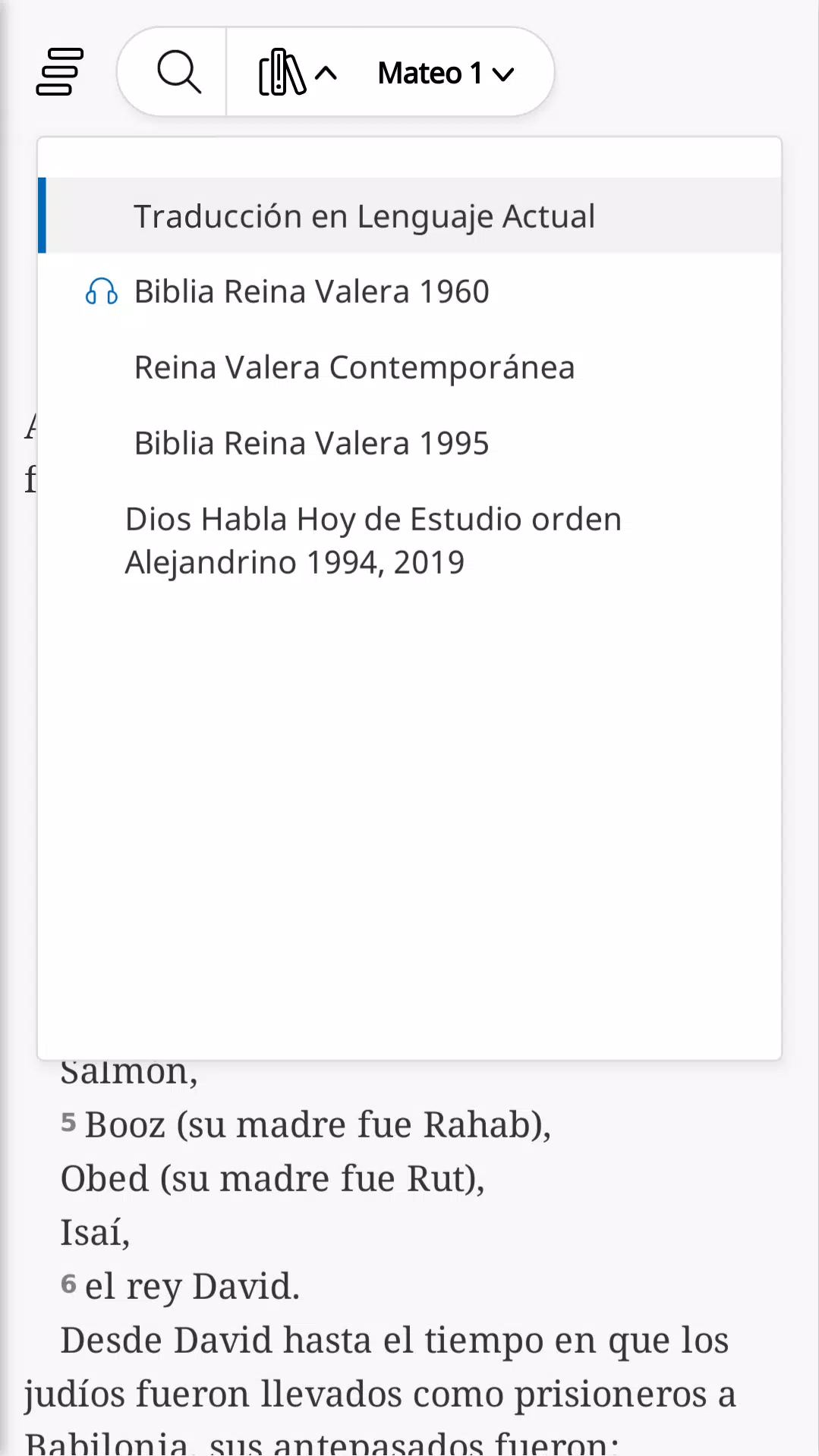This screenshot has width=819, height=1456.
Task: Collapse the Bible versions dropdown
Action: (x=298, y=72)
